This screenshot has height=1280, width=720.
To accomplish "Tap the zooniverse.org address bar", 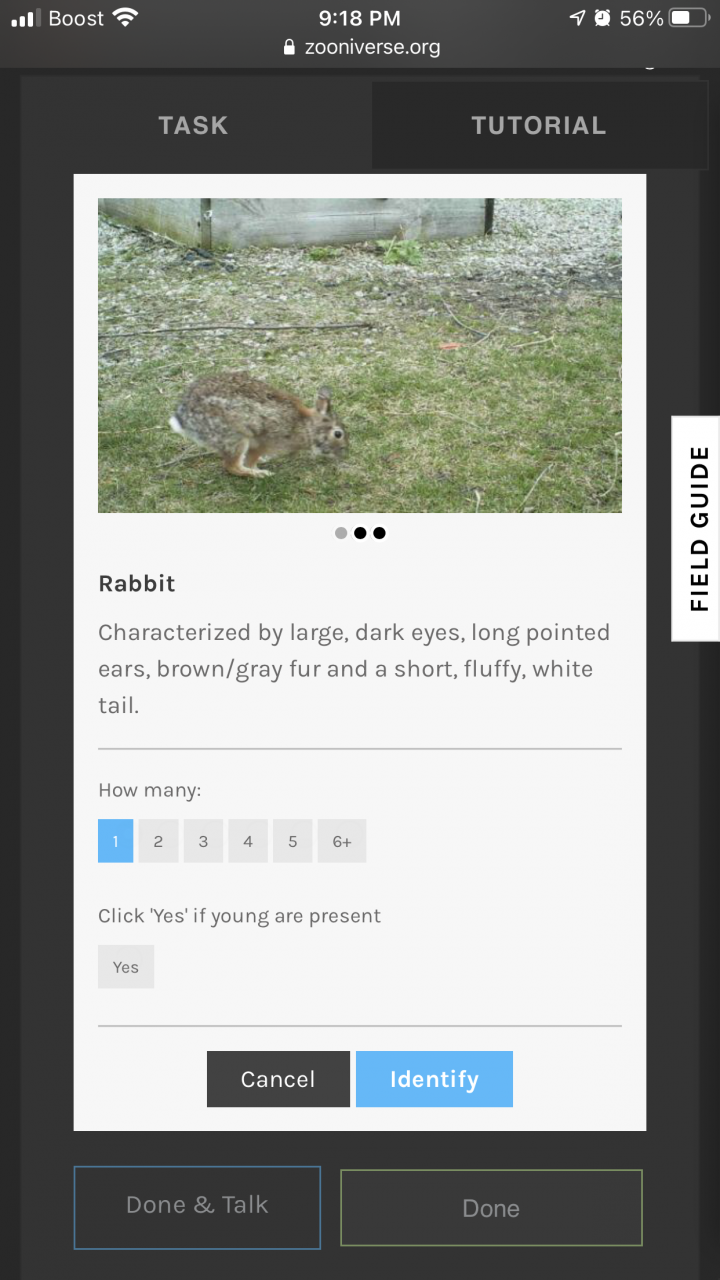I will (360, 46).
